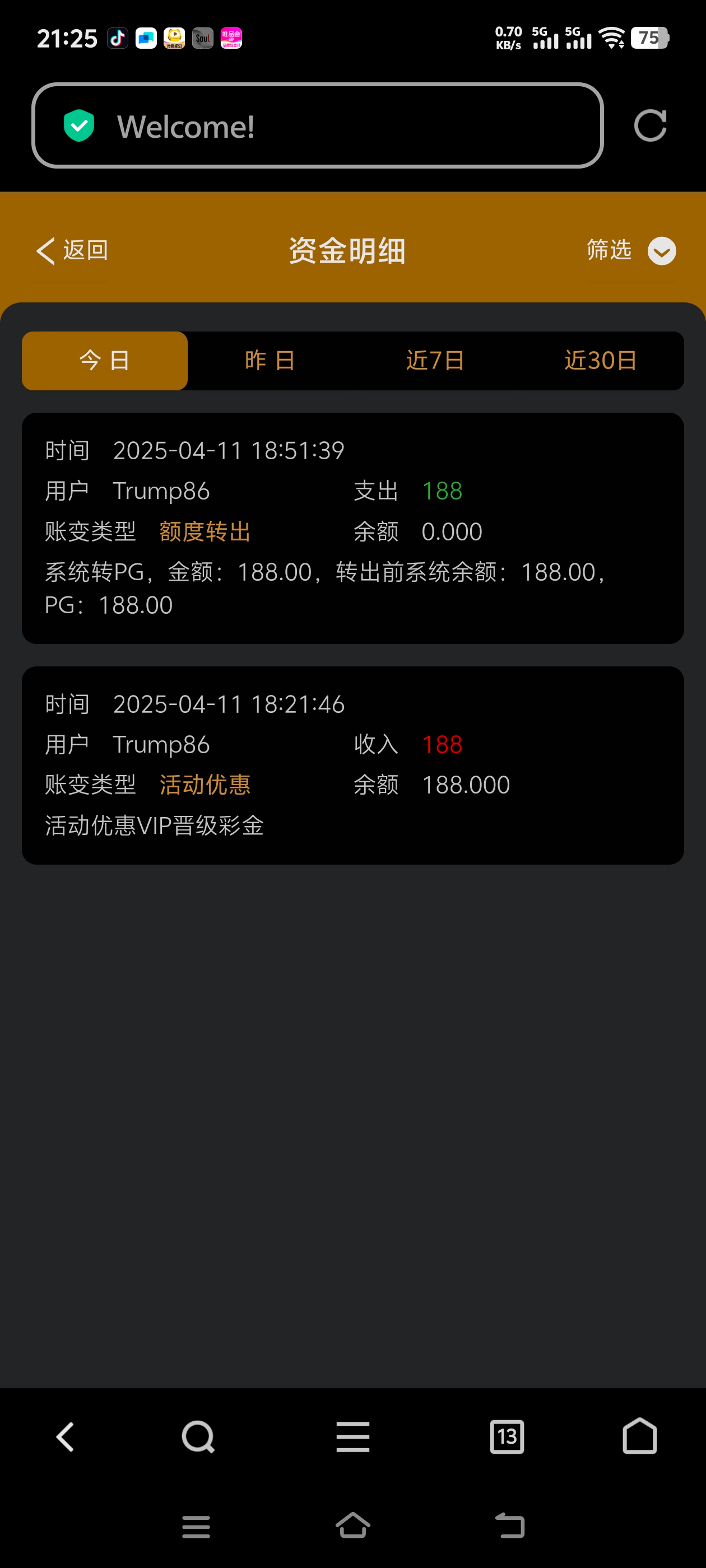Tap the 近7日 period switch
The height and width of the screenshot is (1568, 706).
tap(435, 360)
